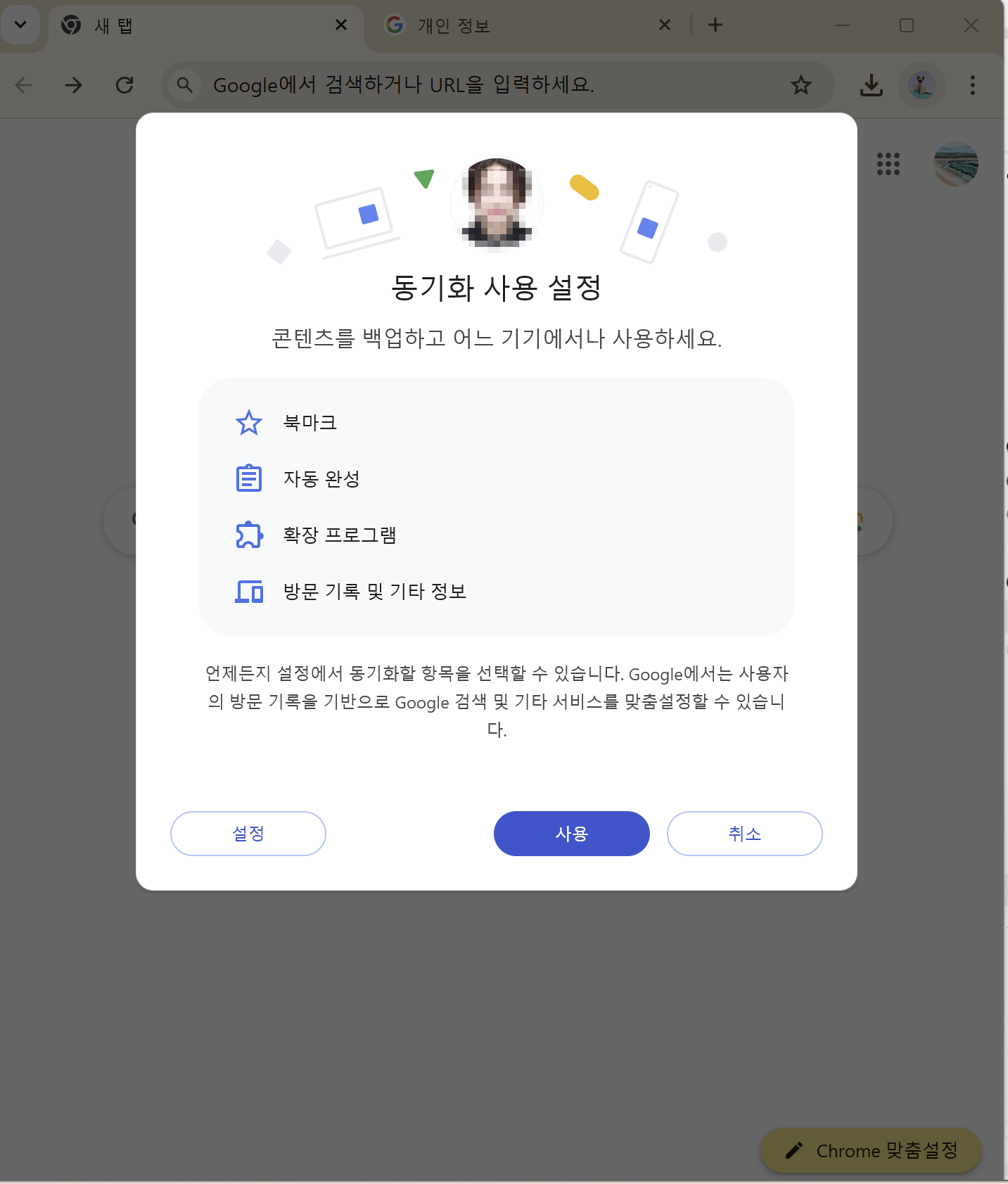Click the browser profile avatar icon

(x=922, y=85)
